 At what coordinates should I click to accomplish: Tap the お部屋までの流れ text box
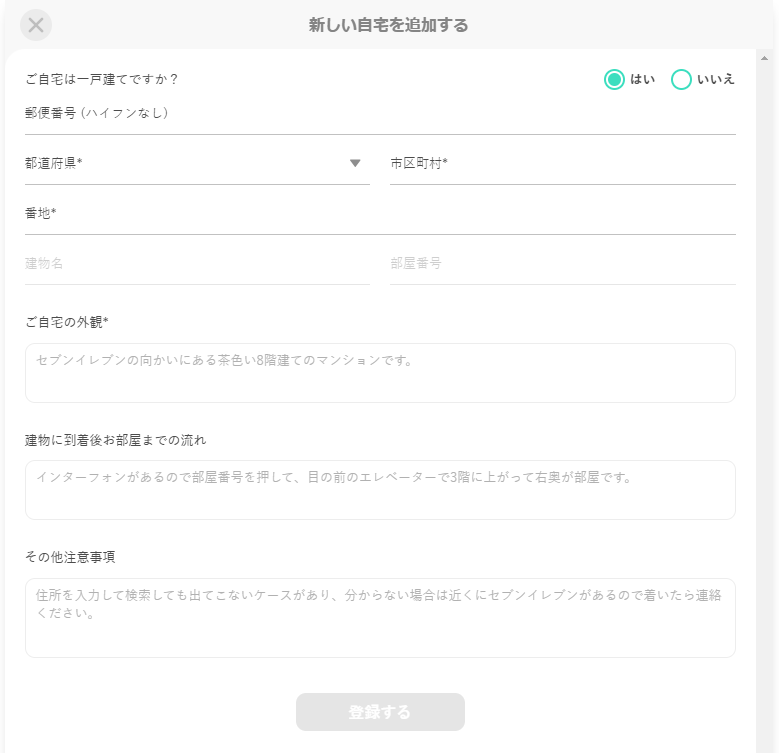[380, 490]
